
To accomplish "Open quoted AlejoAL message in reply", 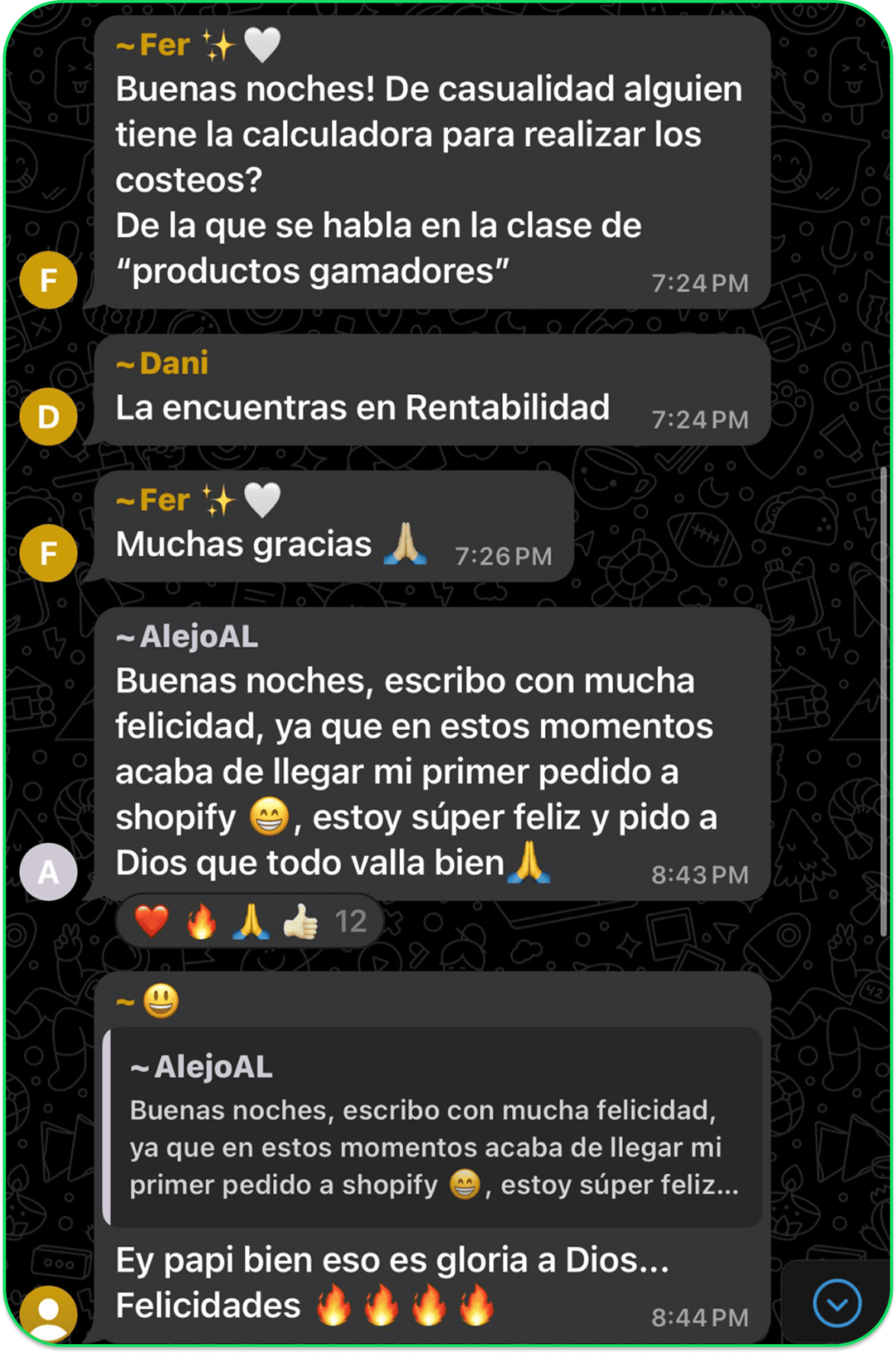I will (x=433, y=1128).
